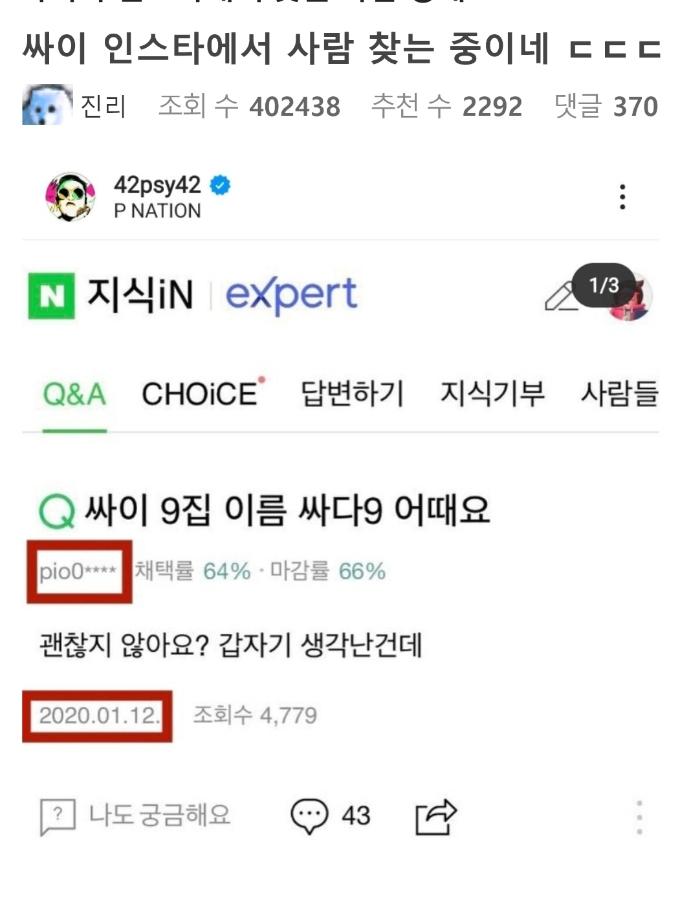Open author 진리's profile
This screenshot has width=680, height=899.
pos(102,107)
